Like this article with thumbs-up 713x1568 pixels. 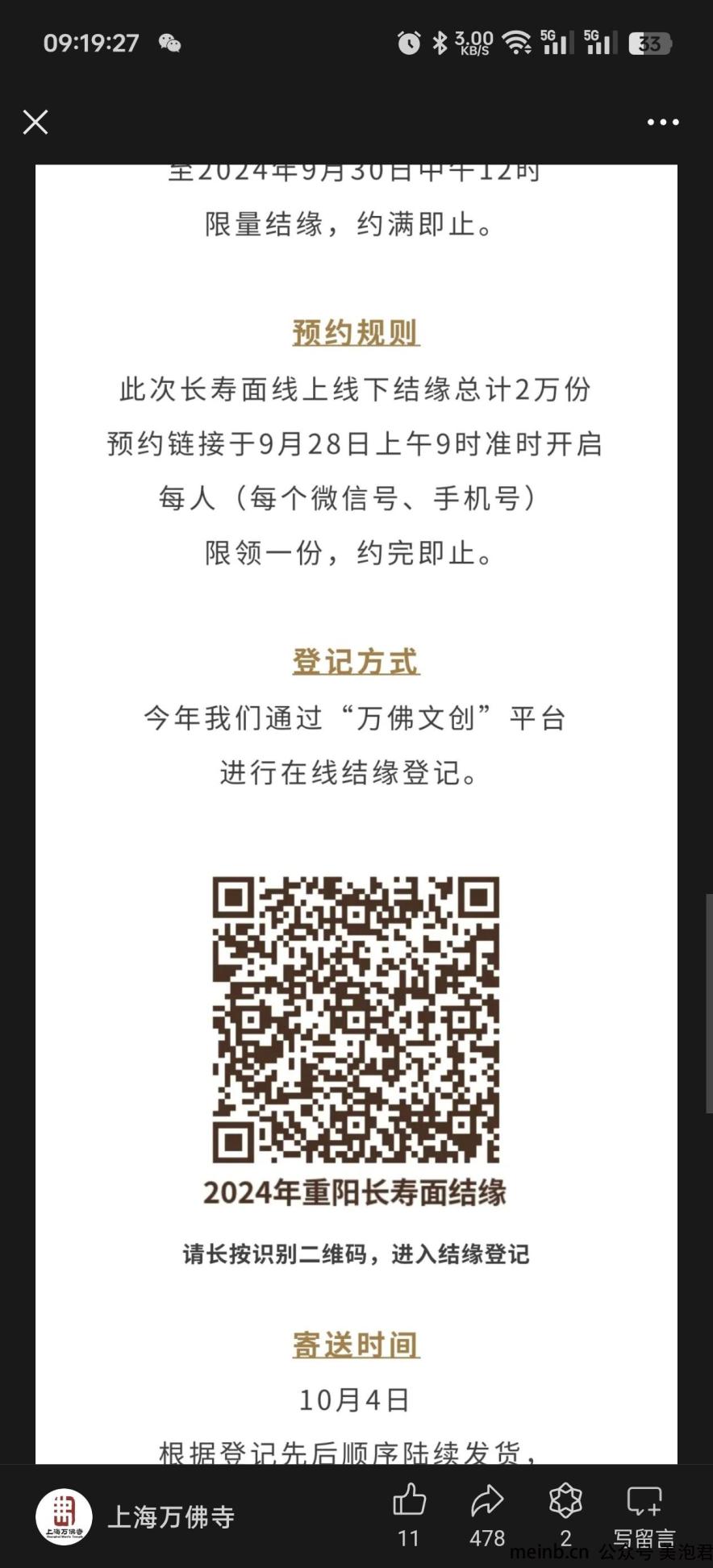409,1502
